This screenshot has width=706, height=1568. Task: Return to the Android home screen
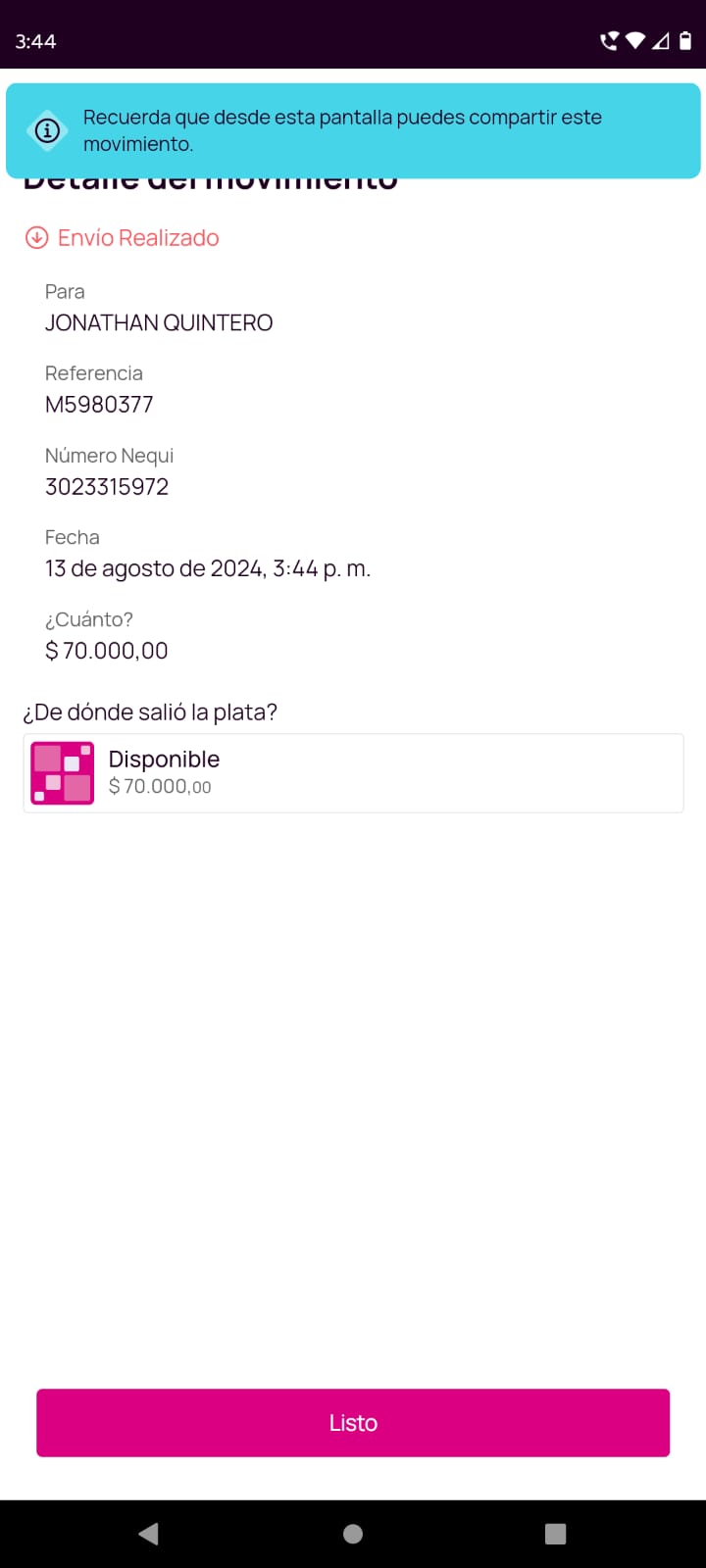tap(353, 1534)
